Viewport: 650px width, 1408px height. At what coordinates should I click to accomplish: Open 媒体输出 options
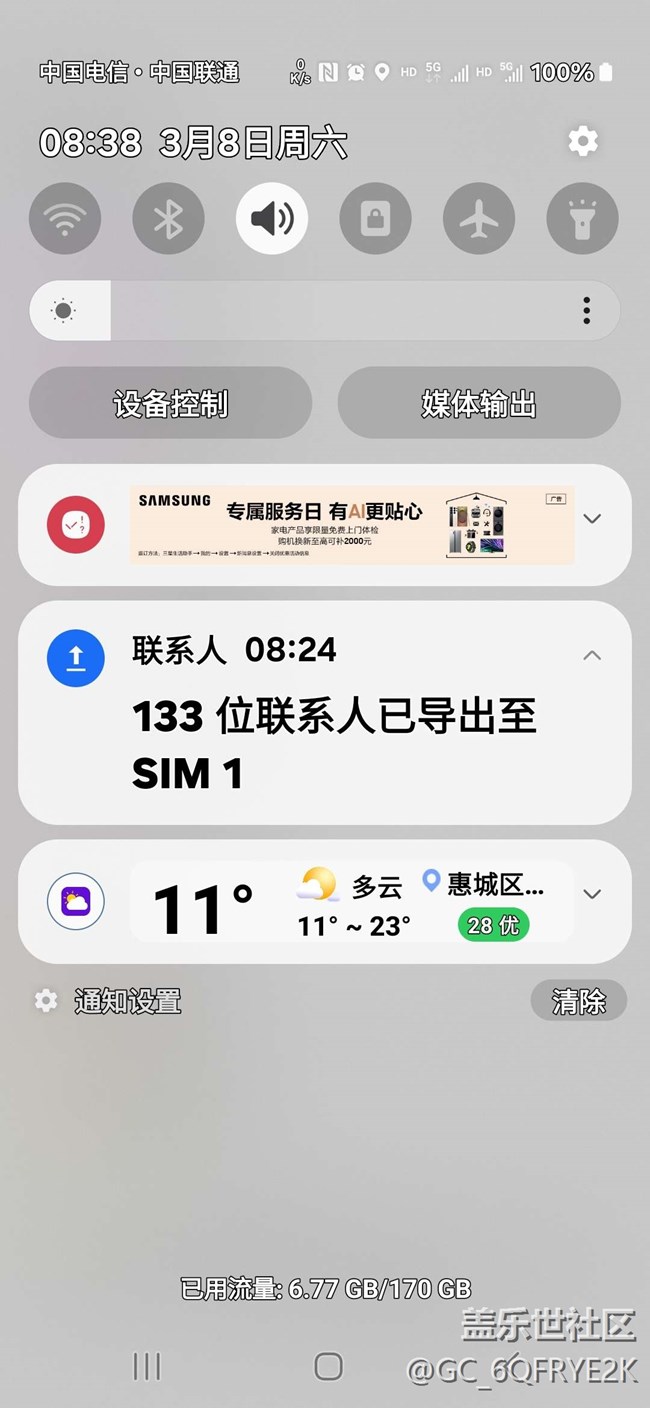coord(479,403)
